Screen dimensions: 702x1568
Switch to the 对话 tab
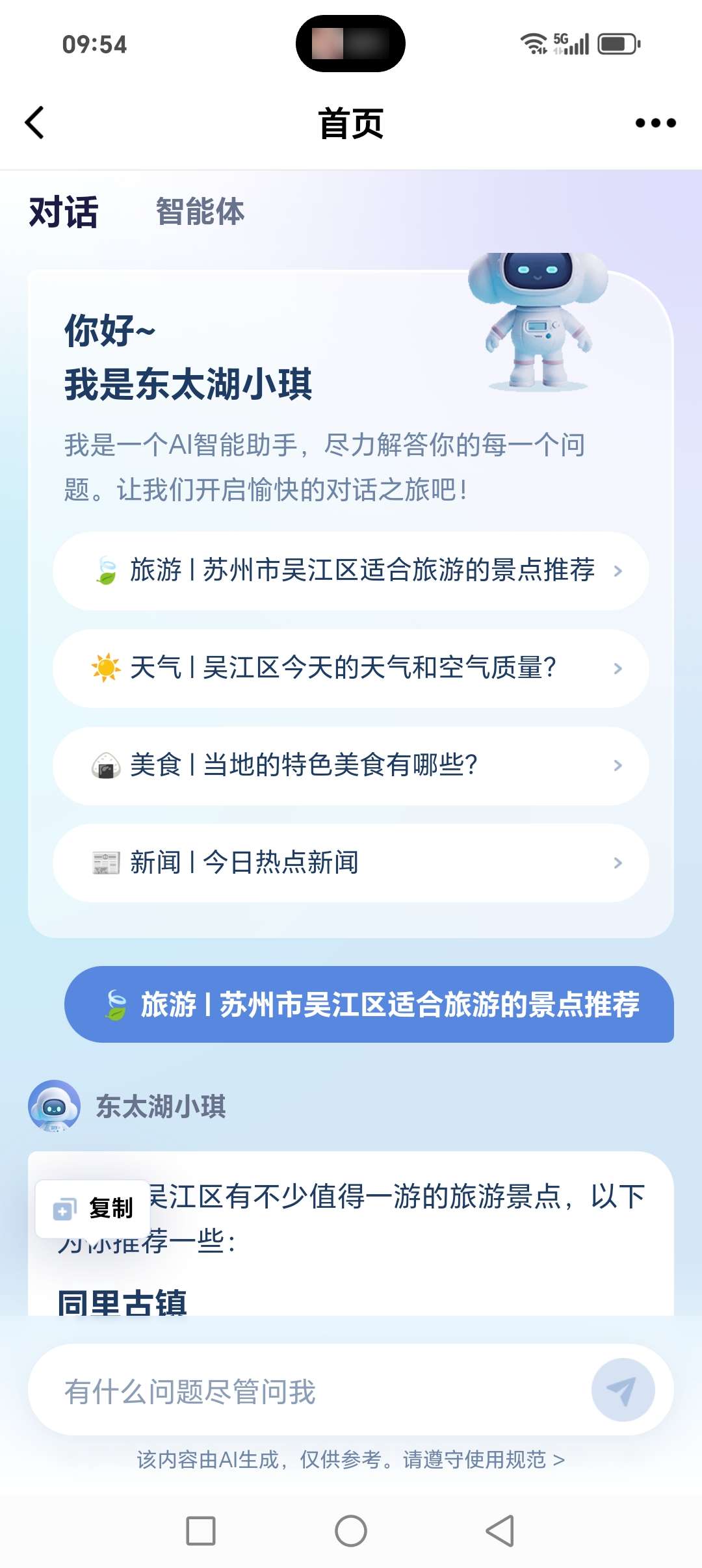tap(64, 212)
